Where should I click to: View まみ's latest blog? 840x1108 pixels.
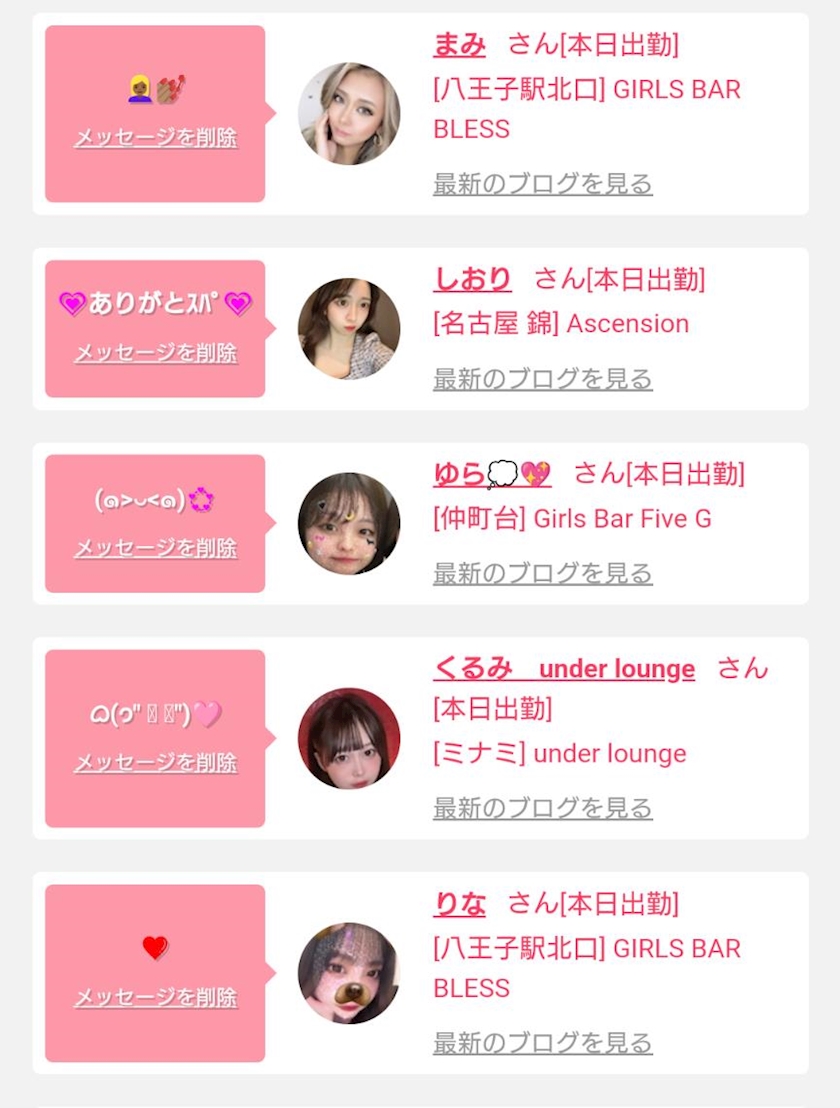click(x=543, y=184)
